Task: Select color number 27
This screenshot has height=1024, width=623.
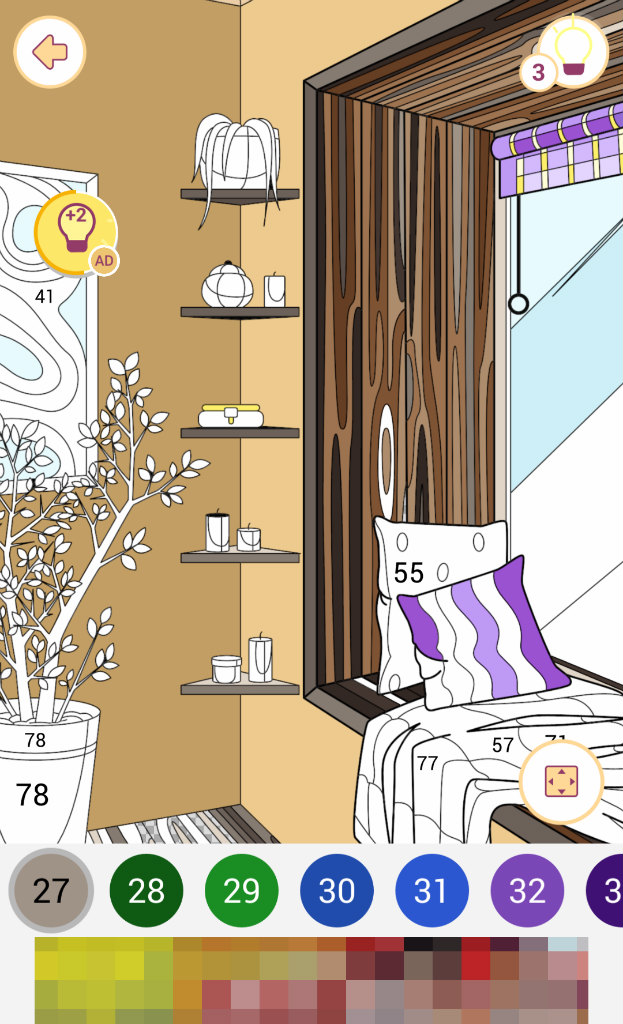Action: [51, 891]
